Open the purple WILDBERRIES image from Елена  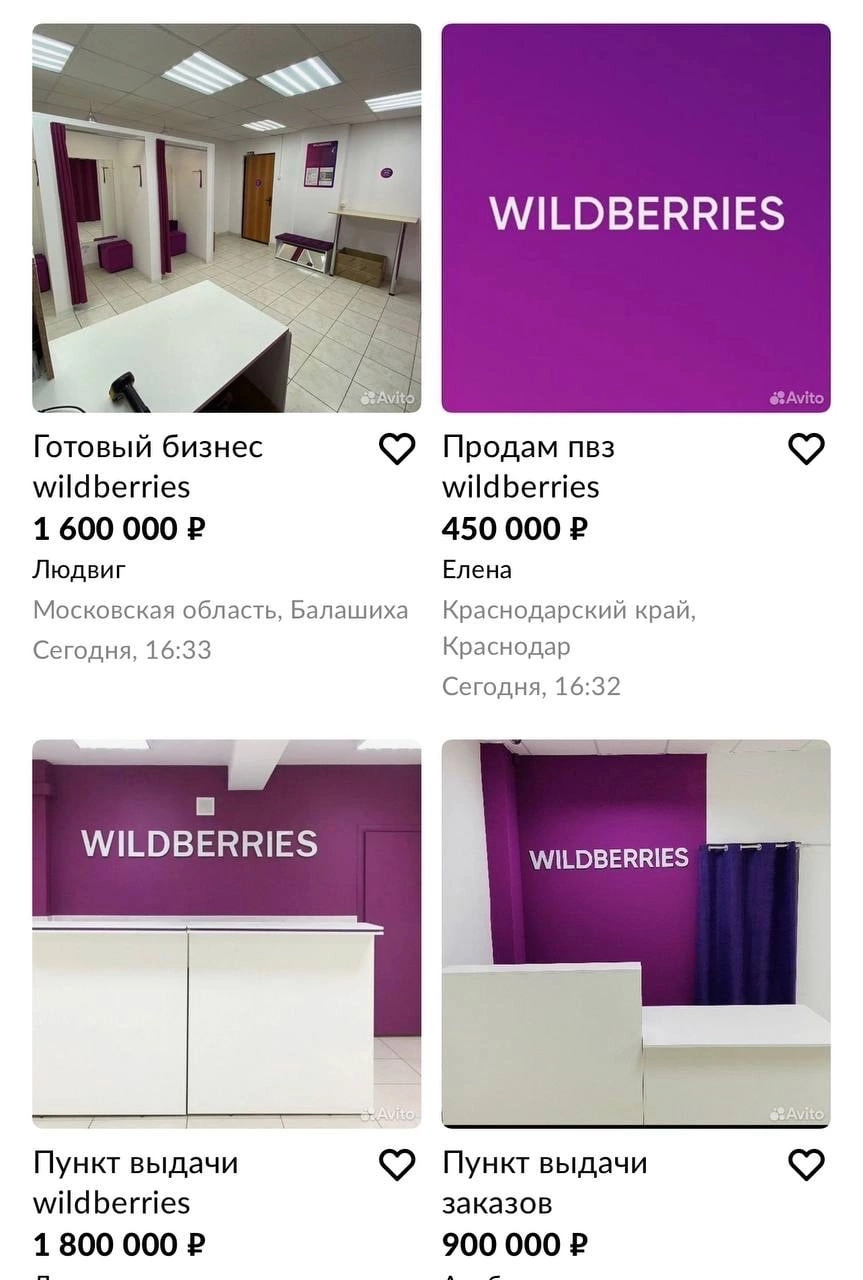click(636, 218)
